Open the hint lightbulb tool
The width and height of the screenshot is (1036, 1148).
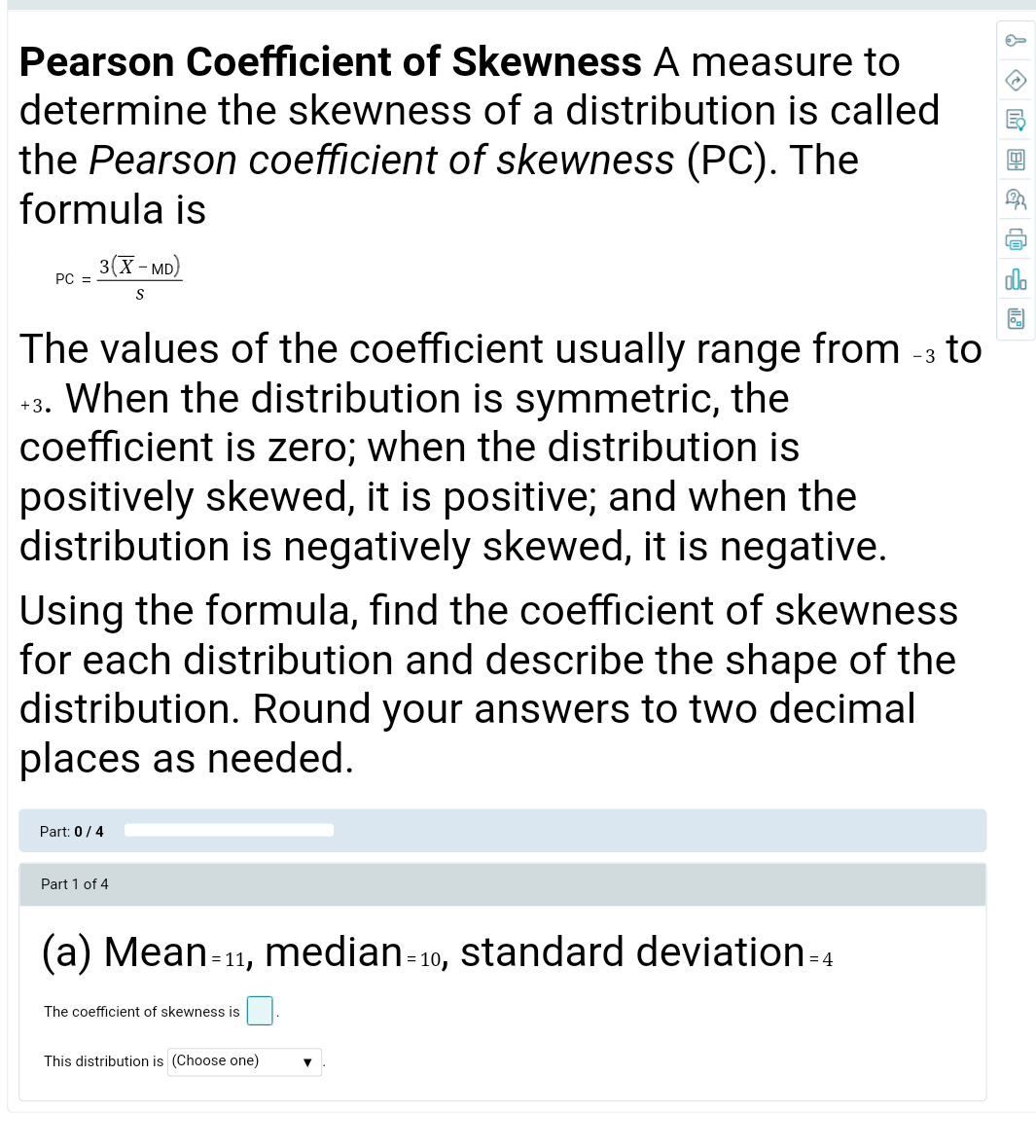(x=1016, y=120)
